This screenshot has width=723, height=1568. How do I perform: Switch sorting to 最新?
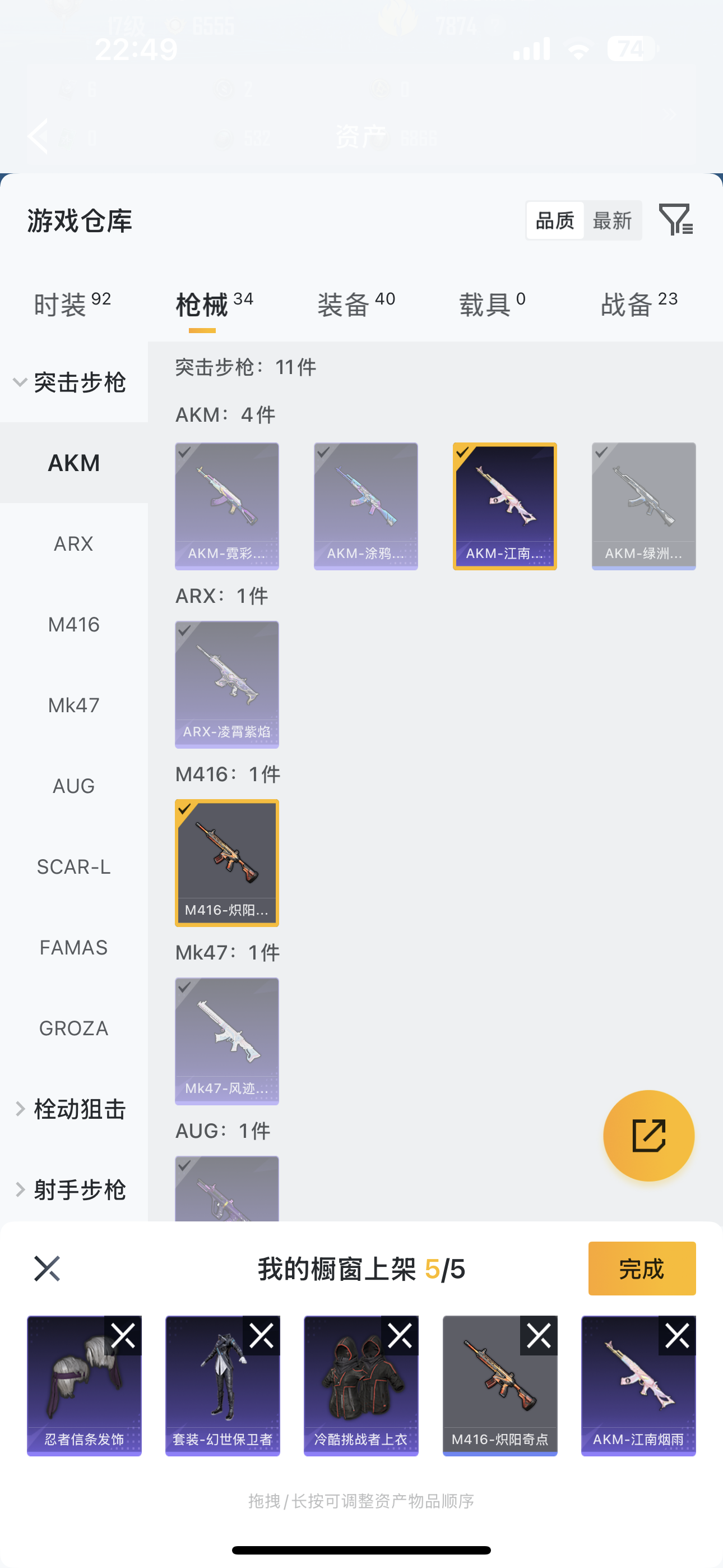612,220
